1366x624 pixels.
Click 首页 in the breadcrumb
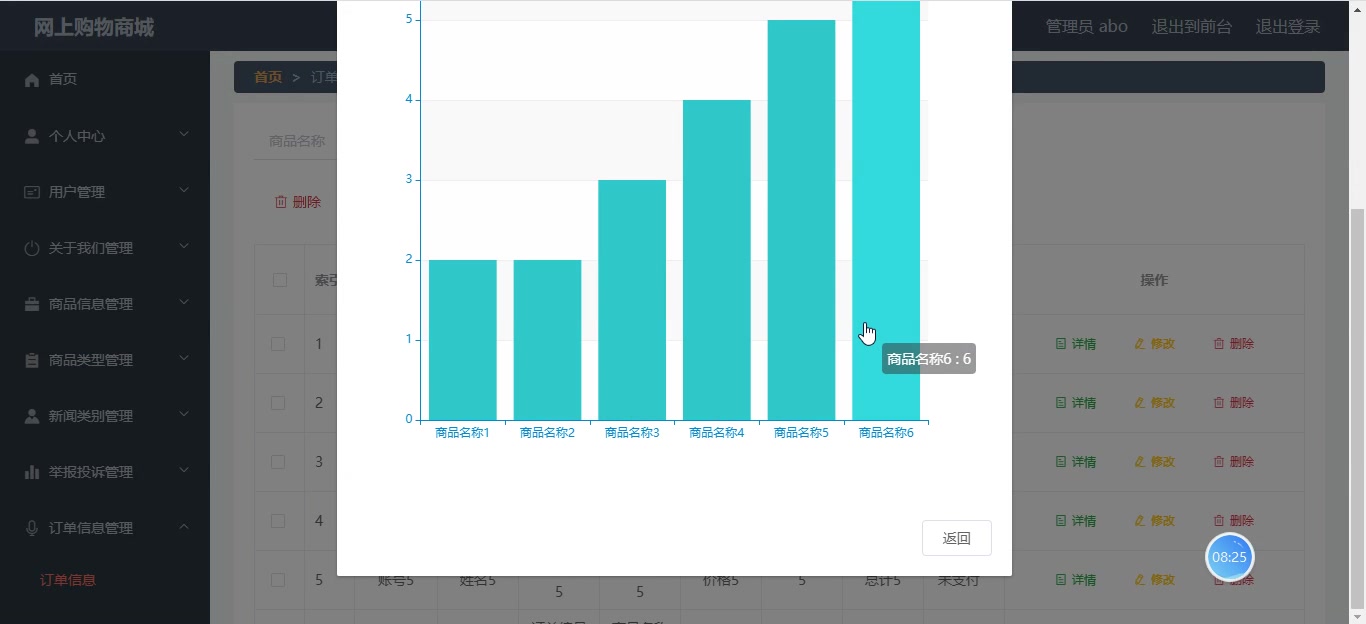[x=267, y=77]
